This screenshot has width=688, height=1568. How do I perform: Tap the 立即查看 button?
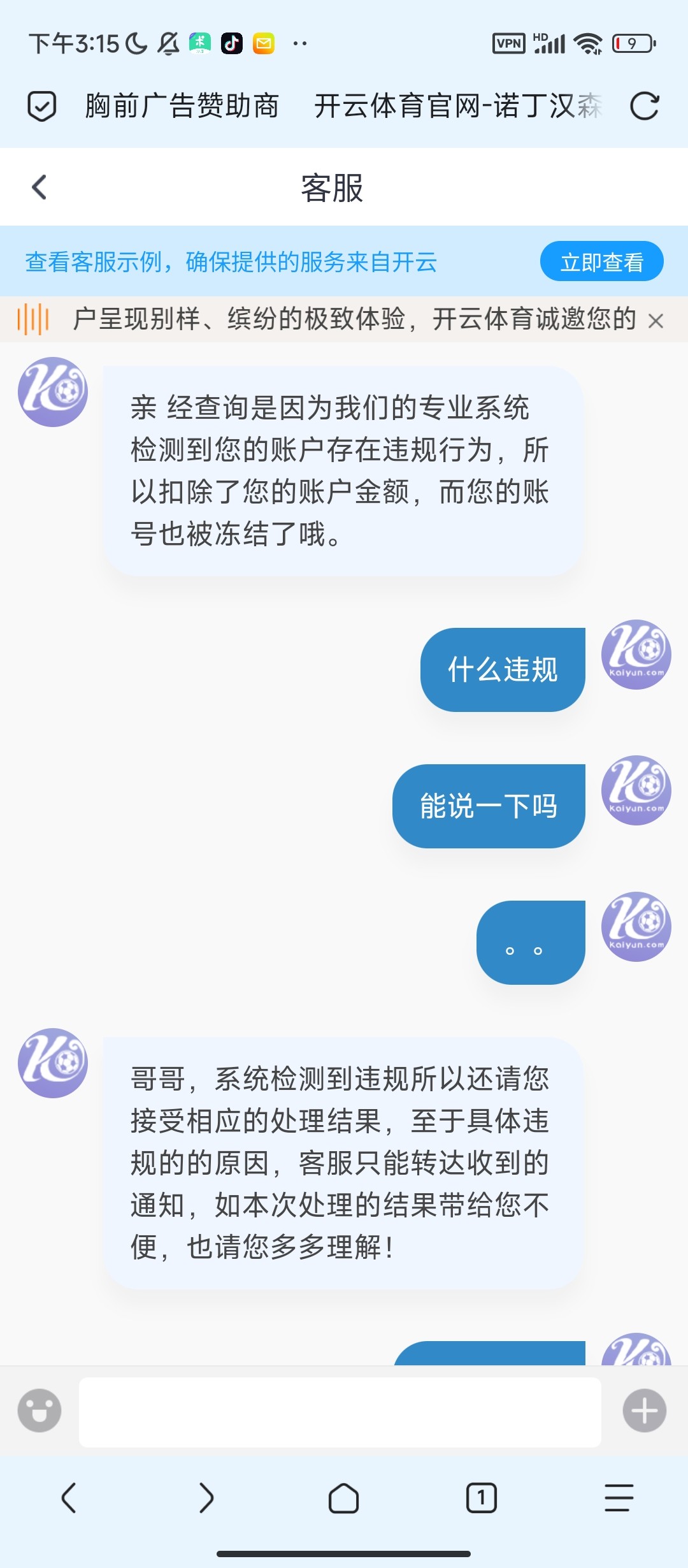click(602, 260)
